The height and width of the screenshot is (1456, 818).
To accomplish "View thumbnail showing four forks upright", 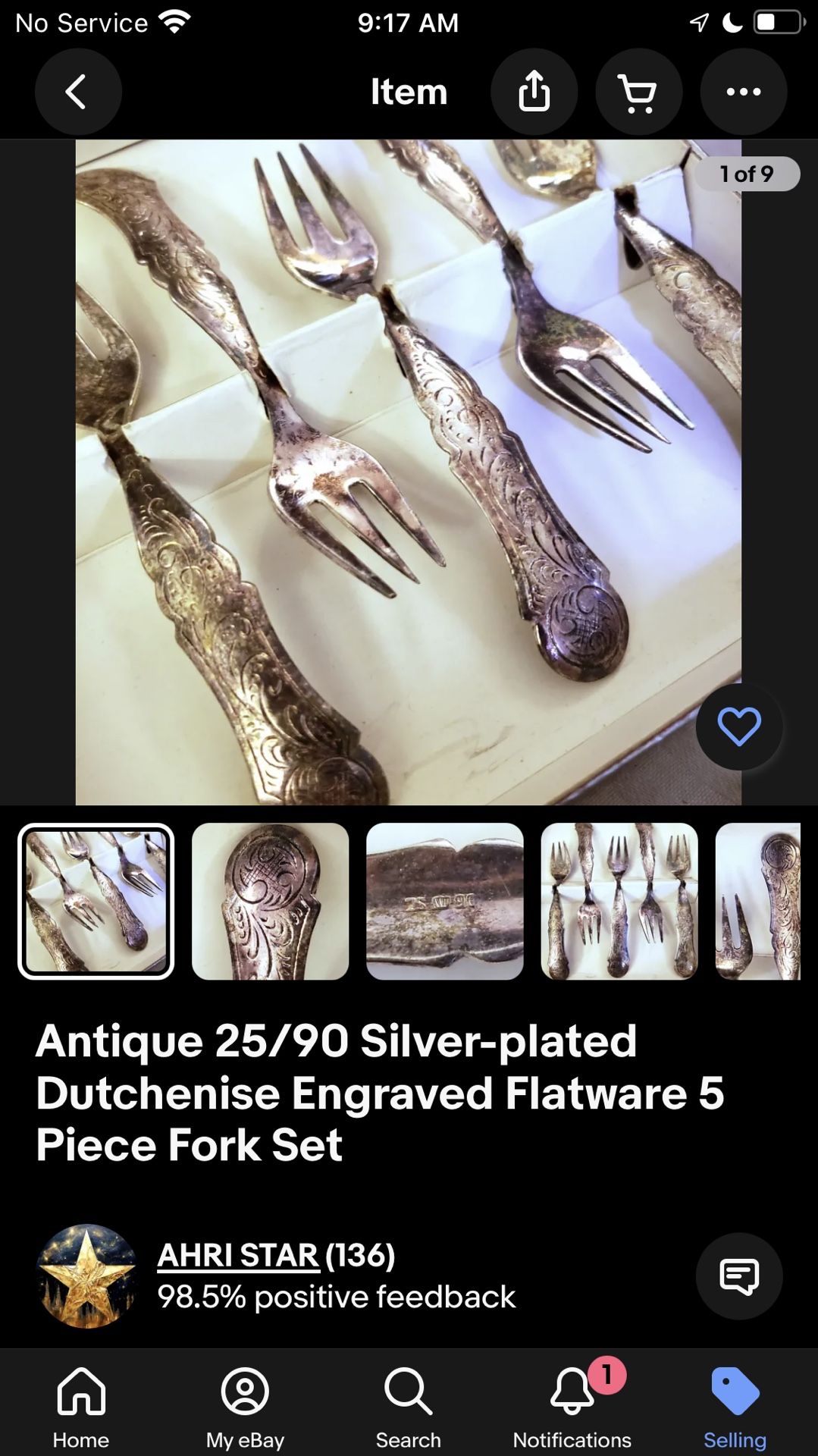I will [619, 901].
